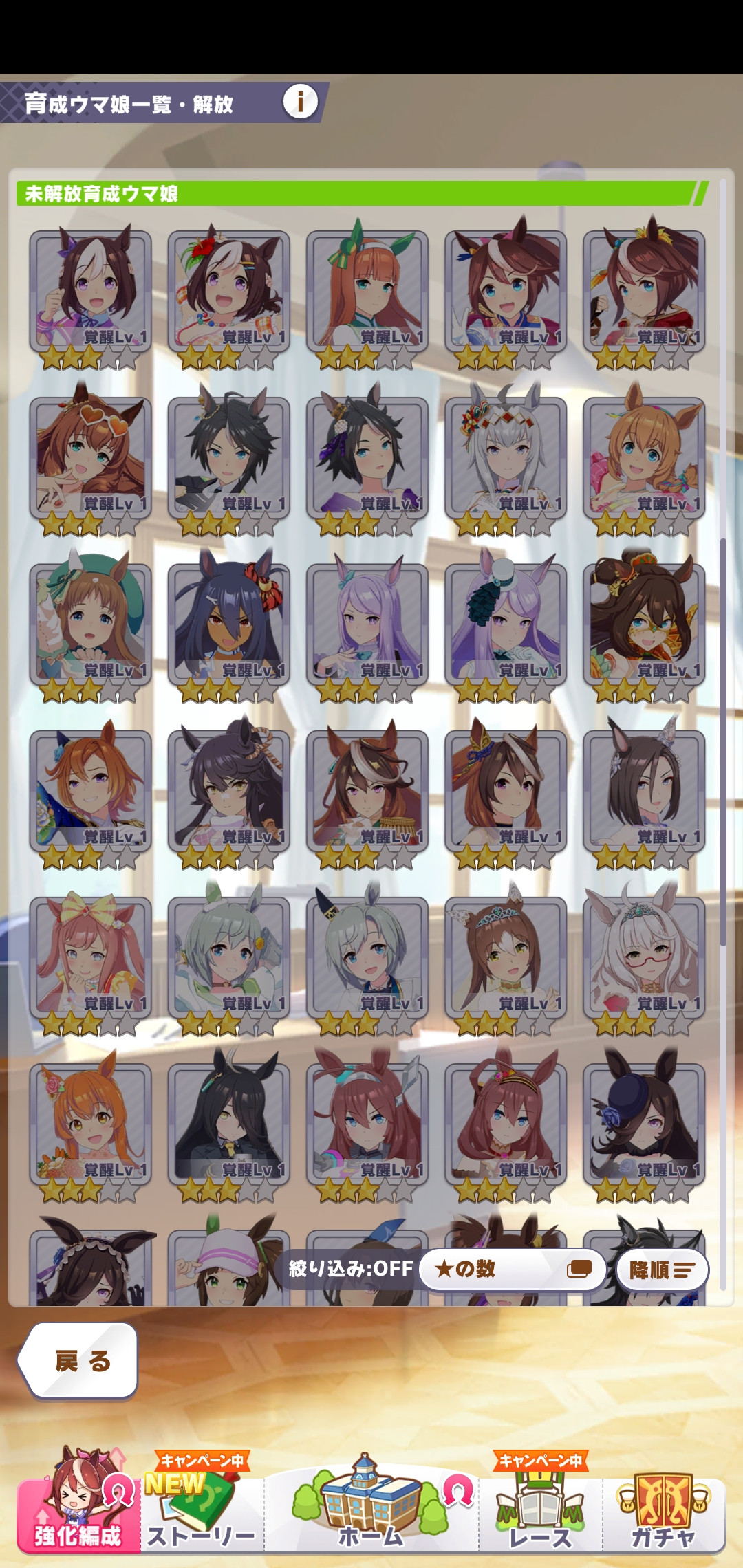Switch to the レース tab

(x=541, y=1513)
